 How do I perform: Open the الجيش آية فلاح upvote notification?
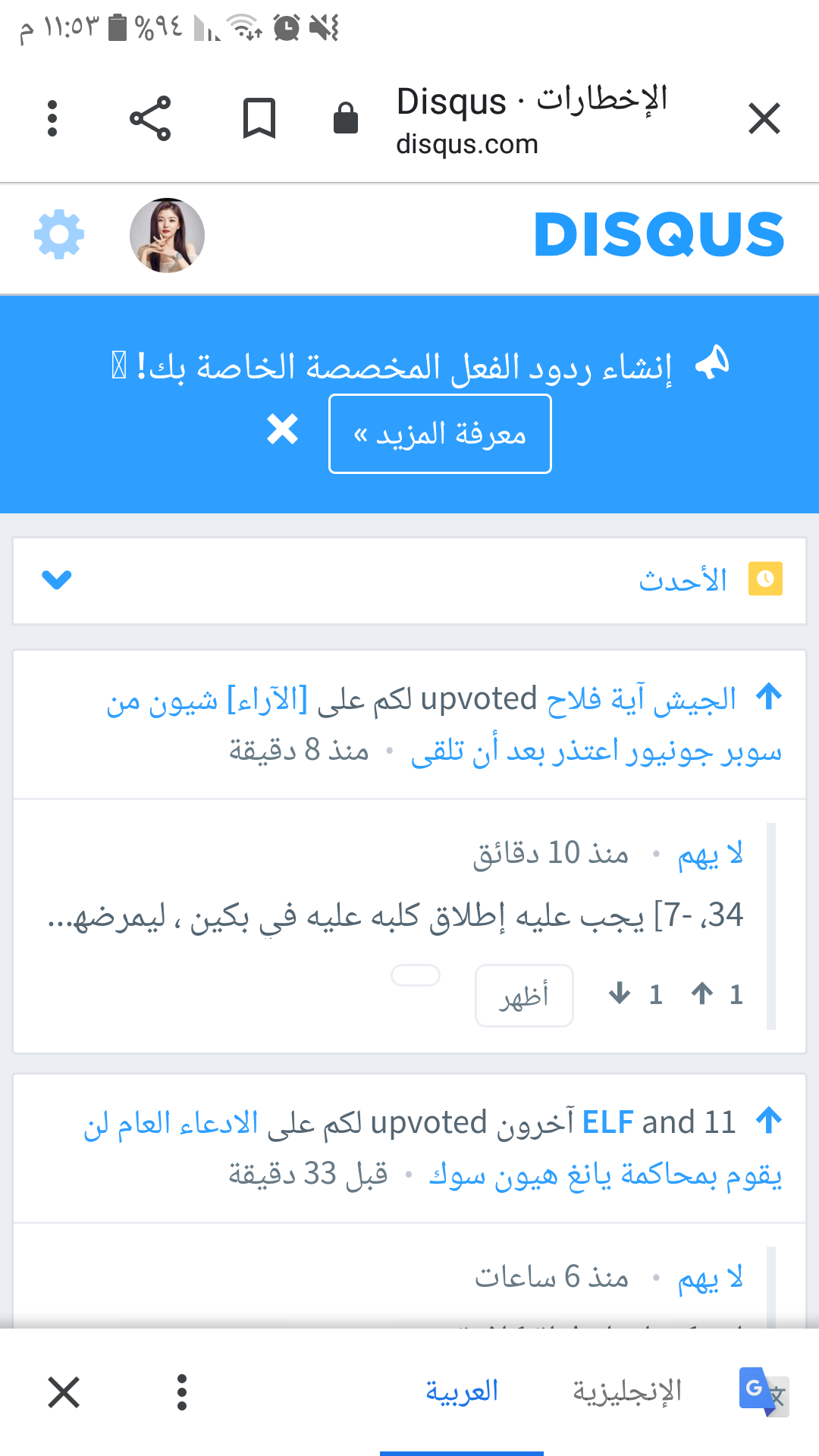[641, 699]
